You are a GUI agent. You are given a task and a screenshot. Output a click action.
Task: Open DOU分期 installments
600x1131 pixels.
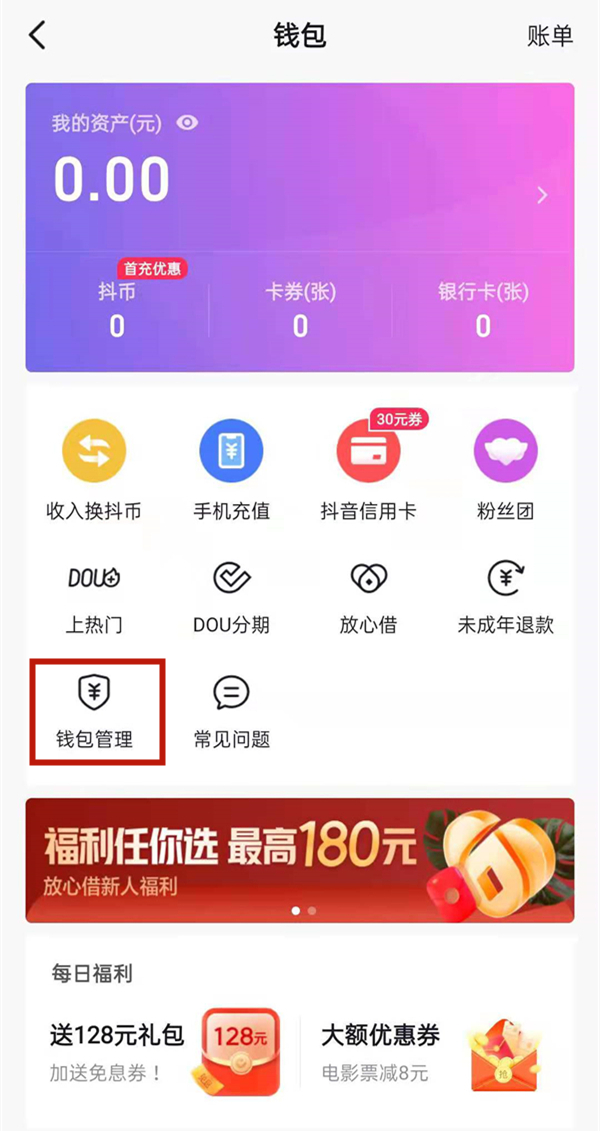(231, 597)
